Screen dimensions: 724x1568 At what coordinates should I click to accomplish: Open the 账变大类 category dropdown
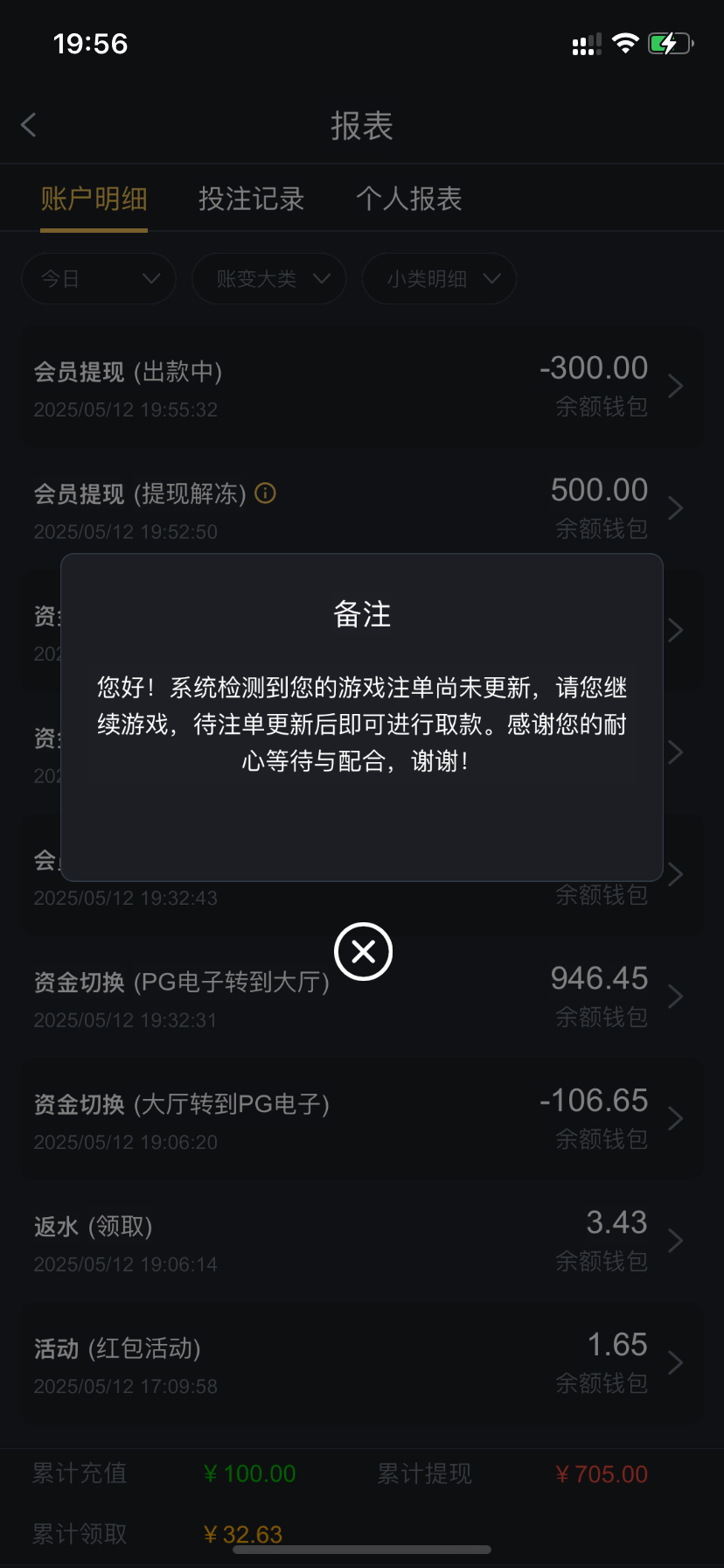[x=268, y=278]
